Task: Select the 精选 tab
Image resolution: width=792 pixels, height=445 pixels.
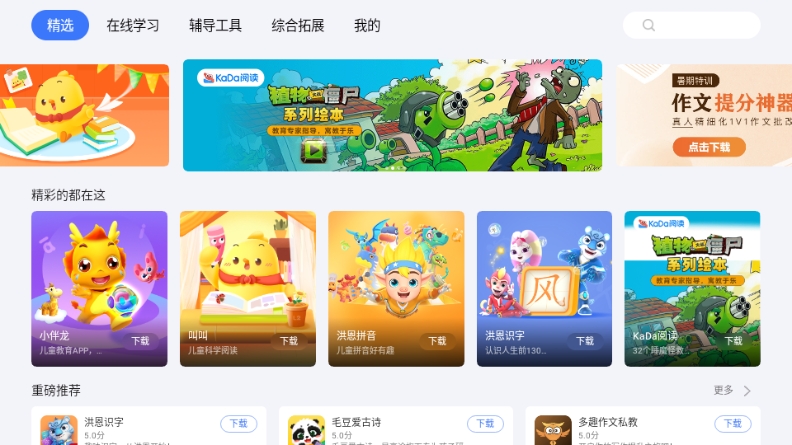Action: coord(60,26)
